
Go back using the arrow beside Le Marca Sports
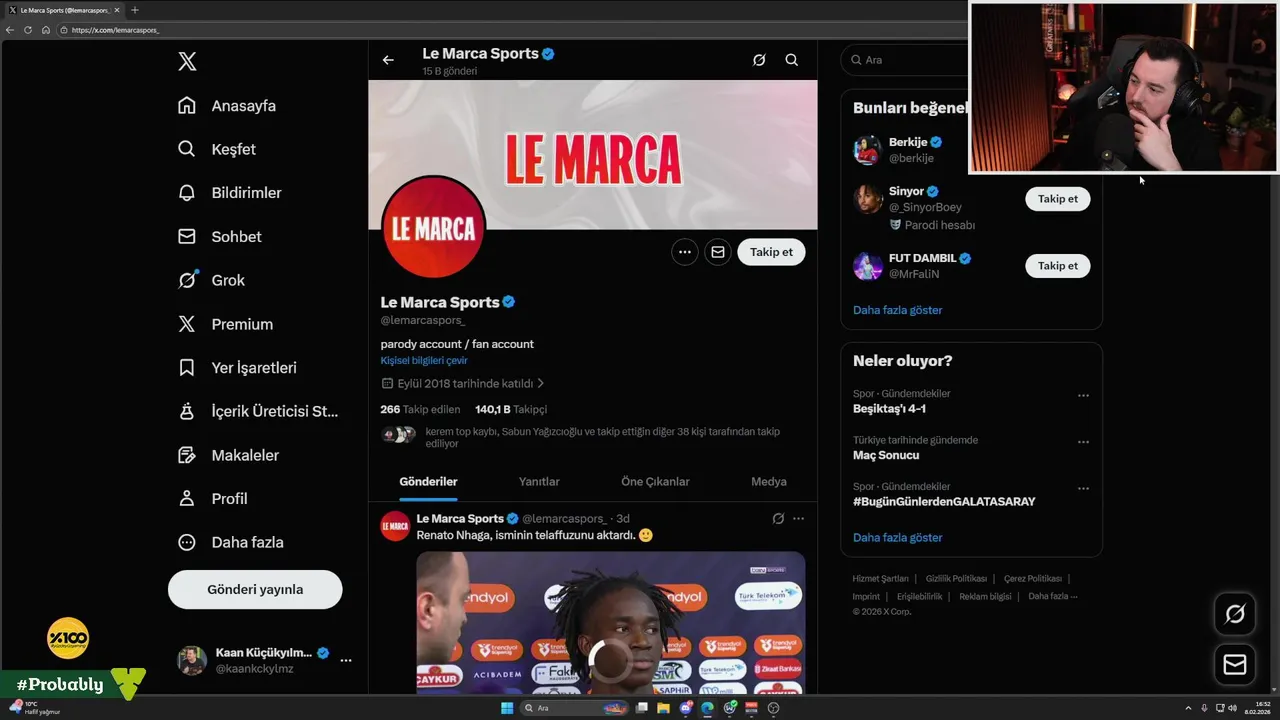[388, 60]
